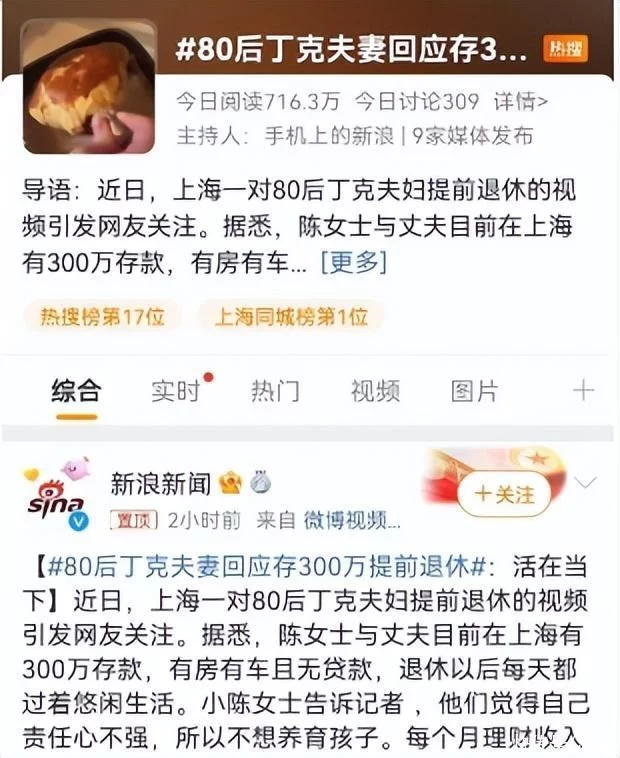This screenshot has width=620, height=758.
Task: Switch to the 实时 tab
Action: 177,391
